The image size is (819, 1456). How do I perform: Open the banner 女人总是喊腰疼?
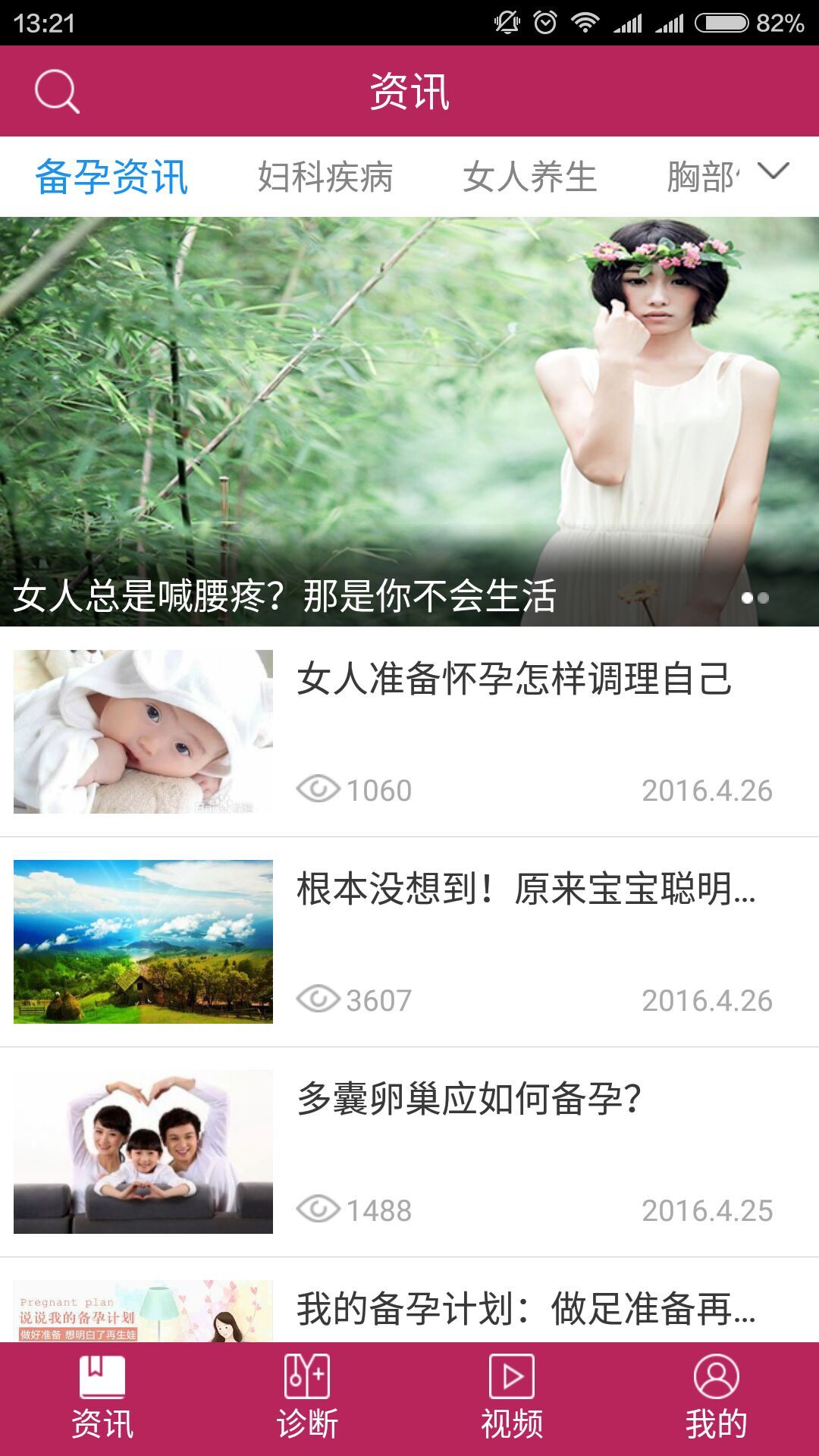point(409,422)
